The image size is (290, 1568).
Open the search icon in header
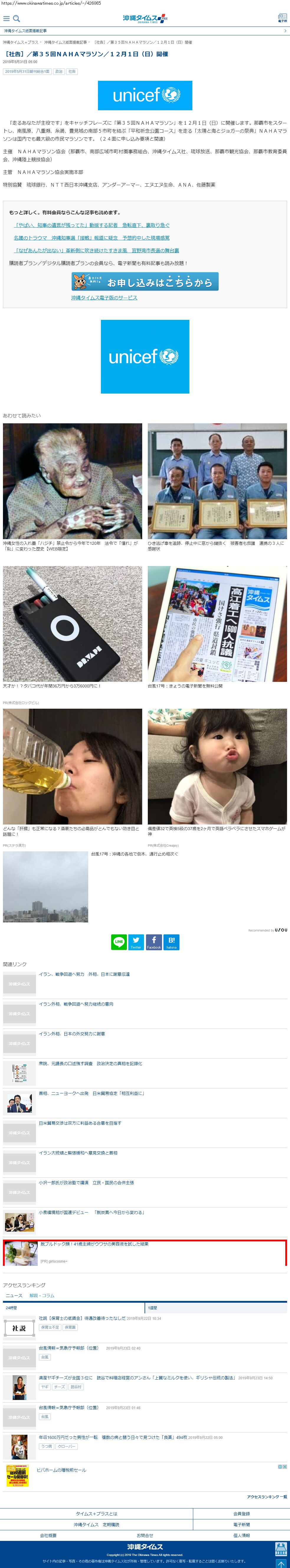click(17, 18)
